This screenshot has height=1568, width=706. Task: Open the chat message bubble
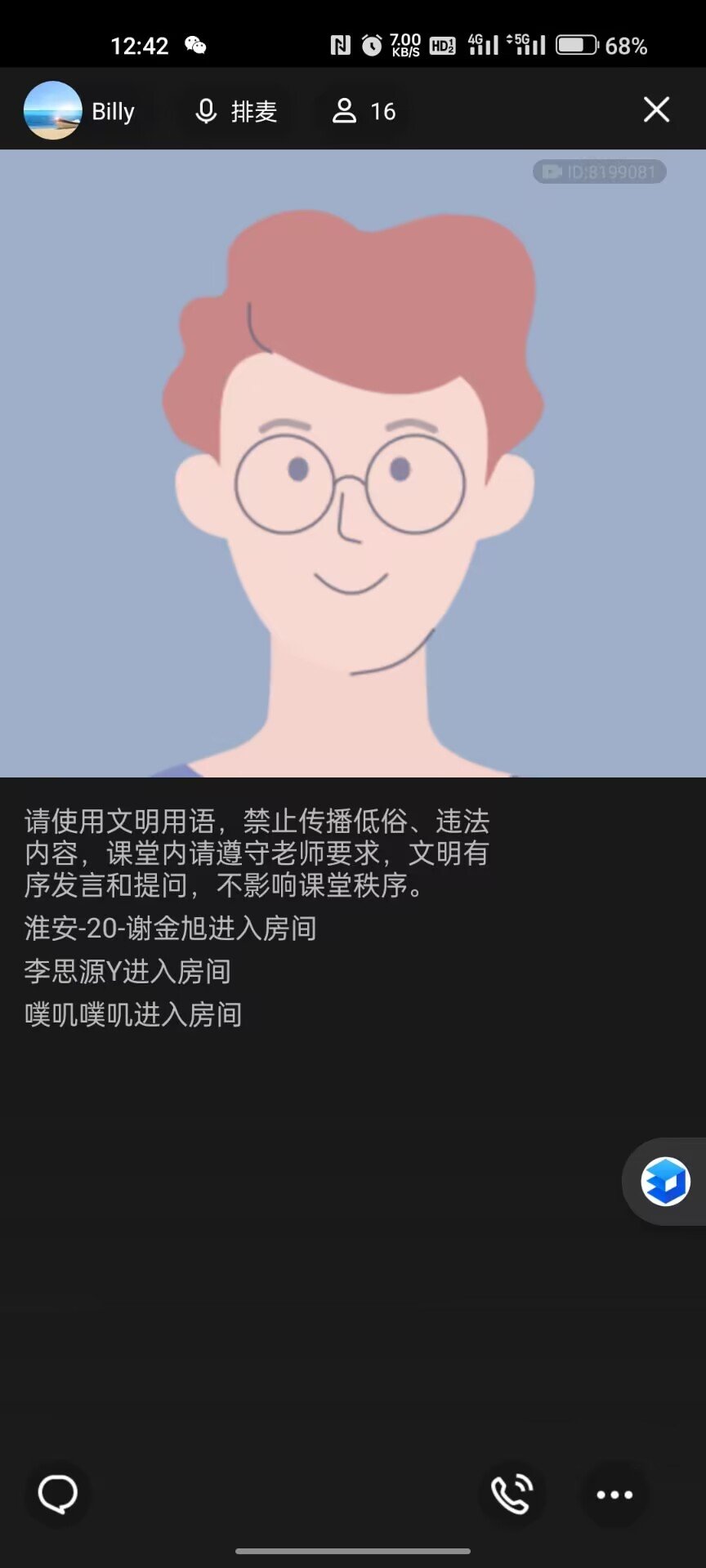point(58,1494)
